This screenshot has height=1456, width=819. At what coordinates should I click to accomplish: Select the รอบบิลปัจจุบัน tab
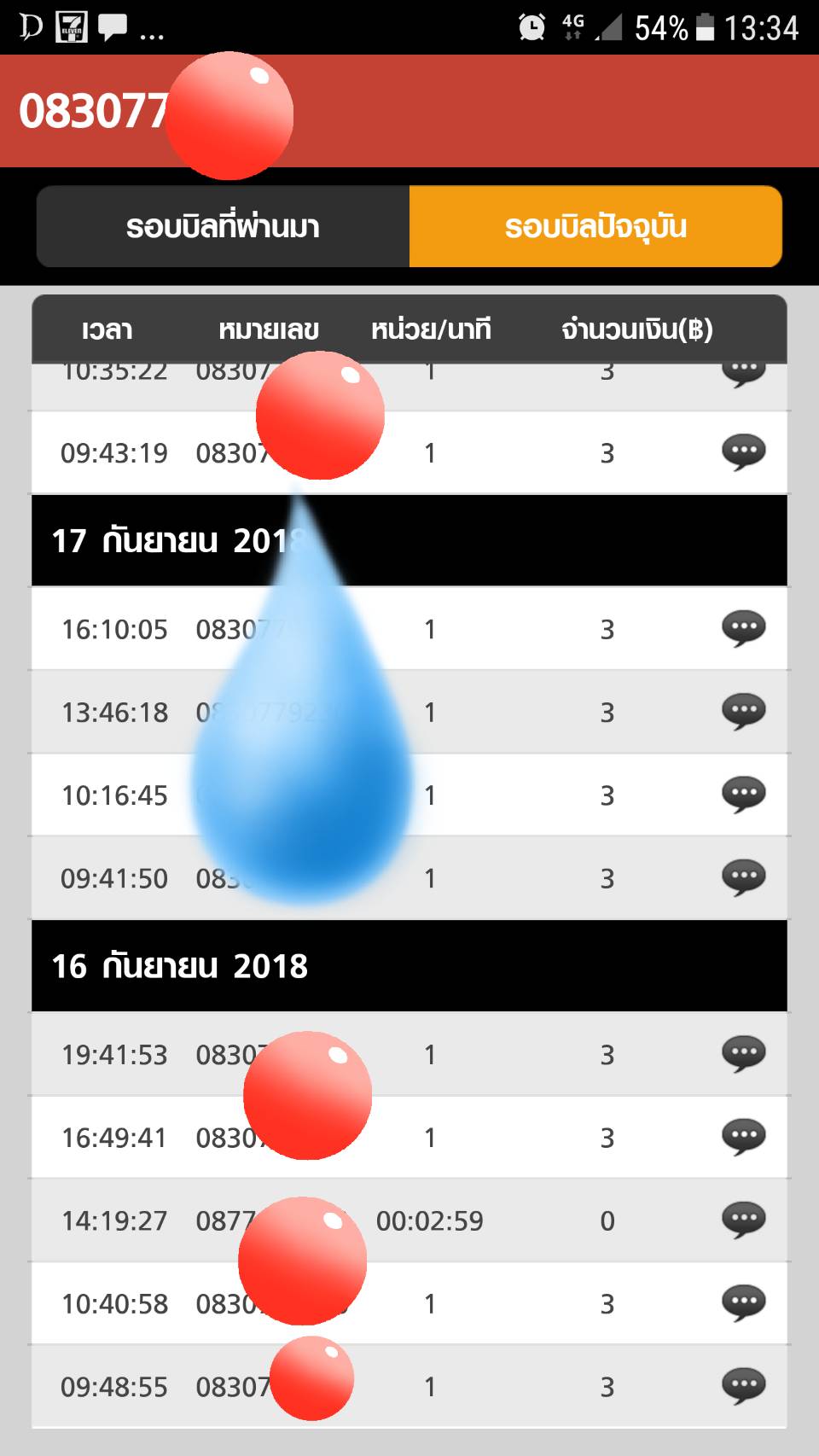point(595,227)
